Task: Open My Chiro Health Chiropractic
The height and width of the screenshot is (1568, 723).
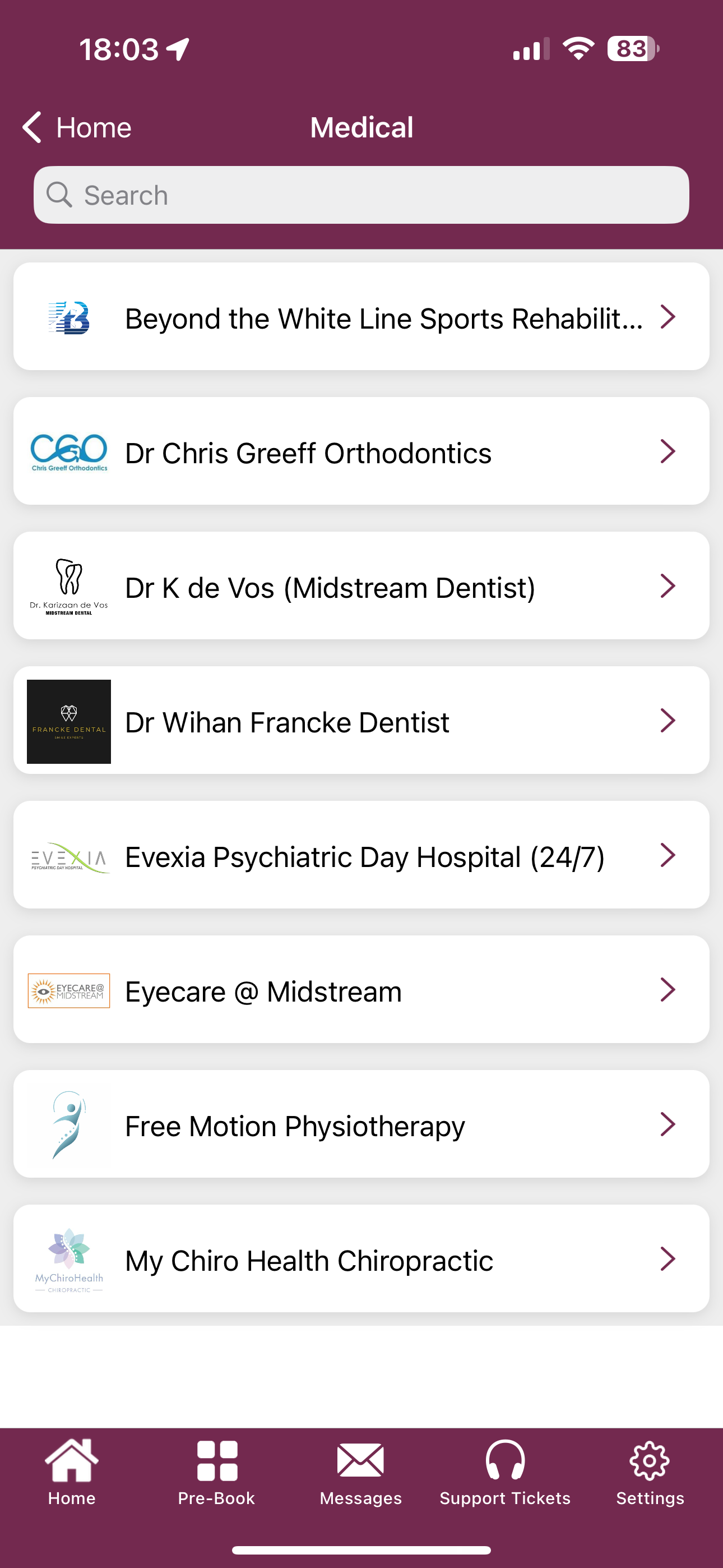Action: click(361, 1259)
